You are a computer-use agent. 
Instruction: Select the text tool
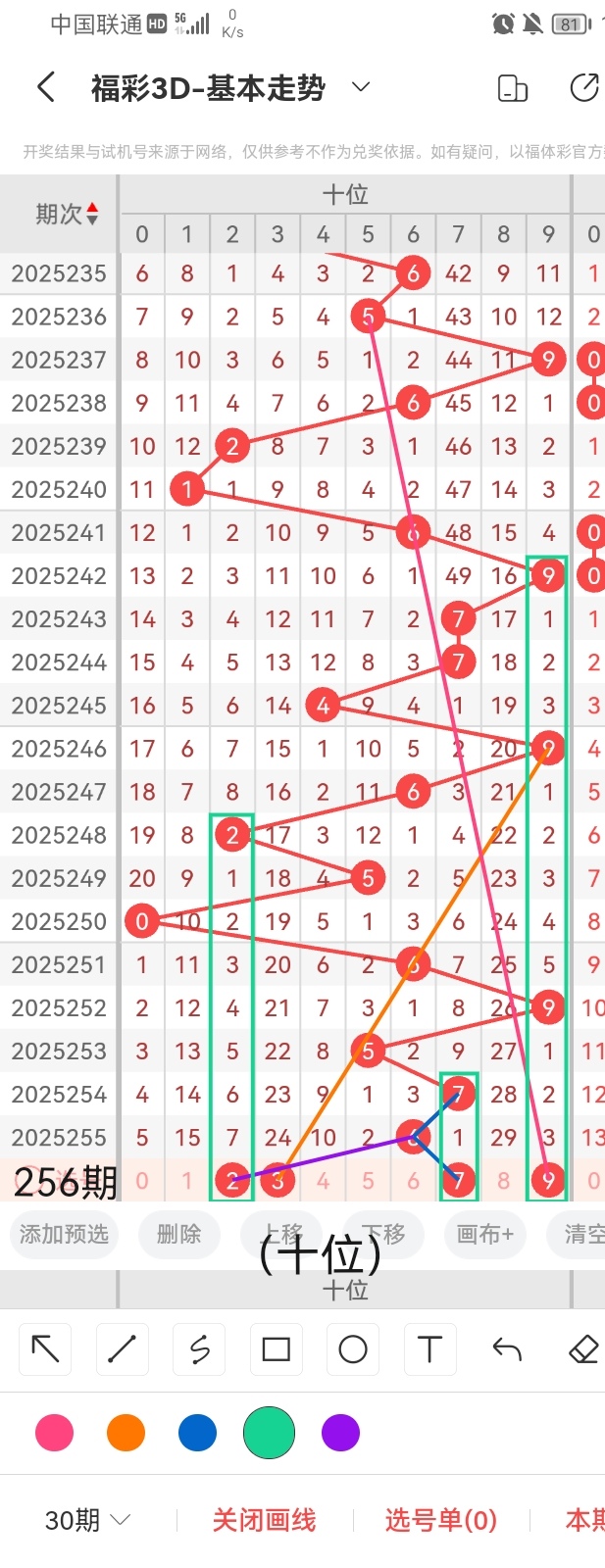click(429, 1349)
